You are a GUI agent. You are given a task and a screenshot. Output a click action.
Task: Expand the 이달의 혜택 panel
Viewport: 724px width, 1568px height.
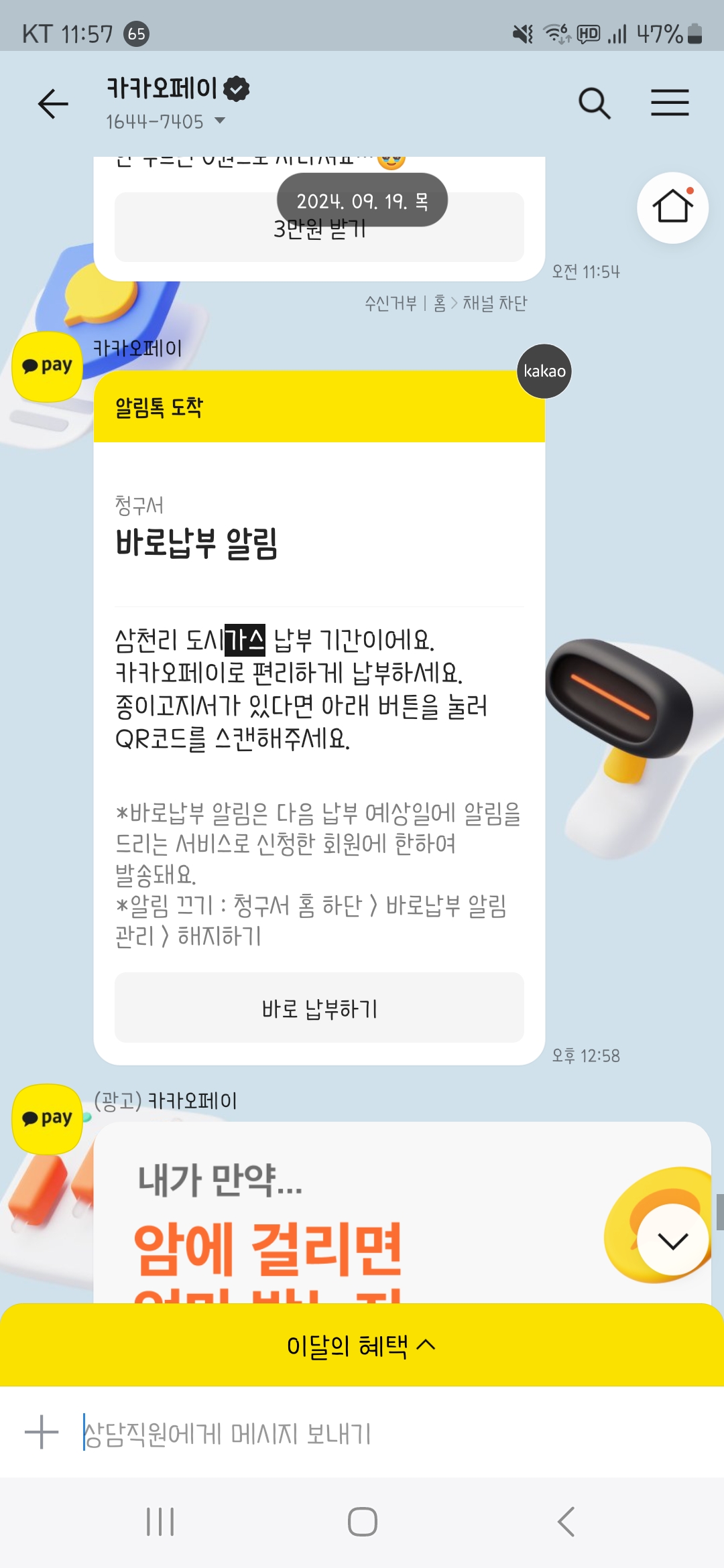362,1345
